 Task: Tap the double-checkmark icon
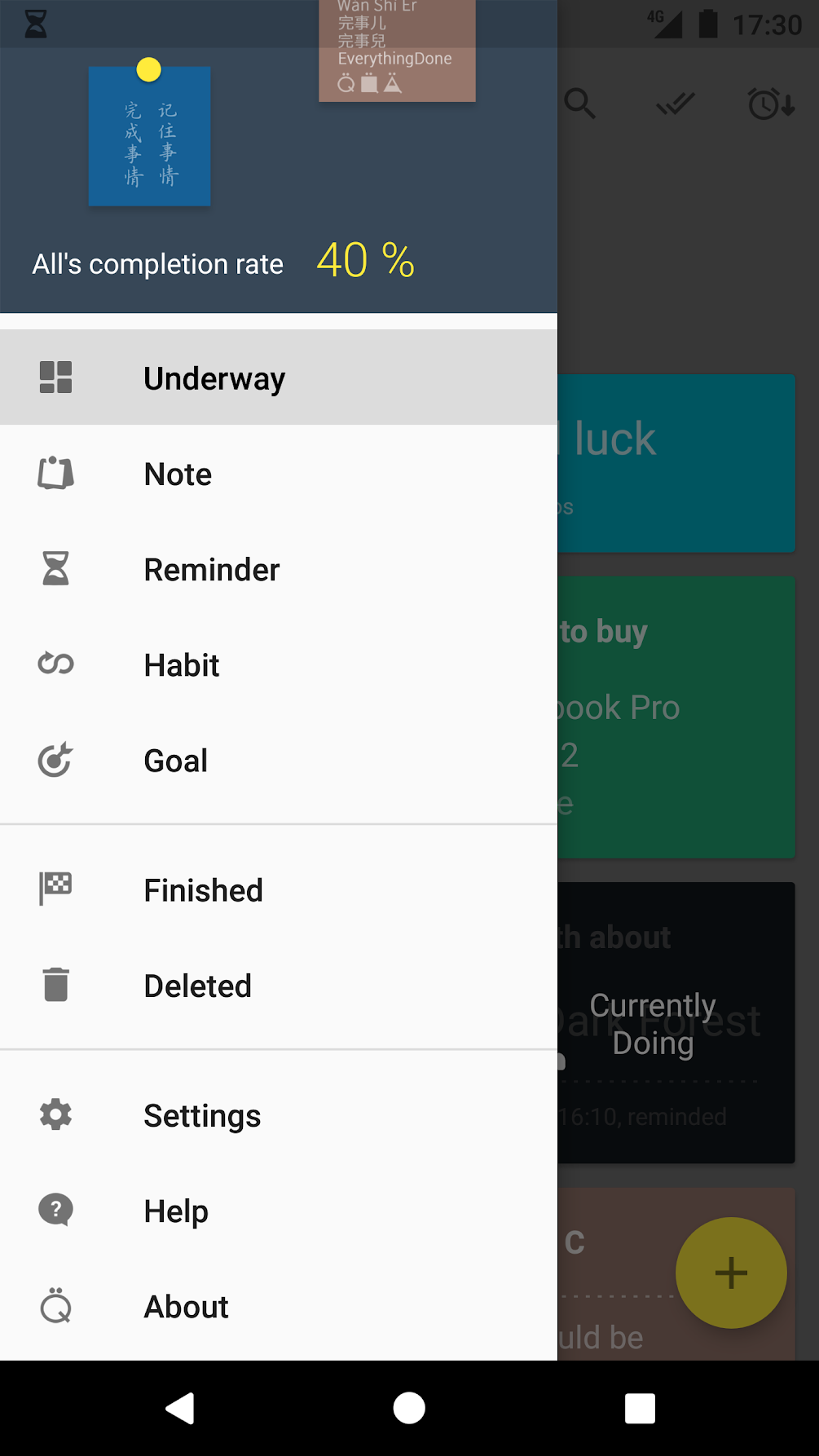(x=676, y=104)
